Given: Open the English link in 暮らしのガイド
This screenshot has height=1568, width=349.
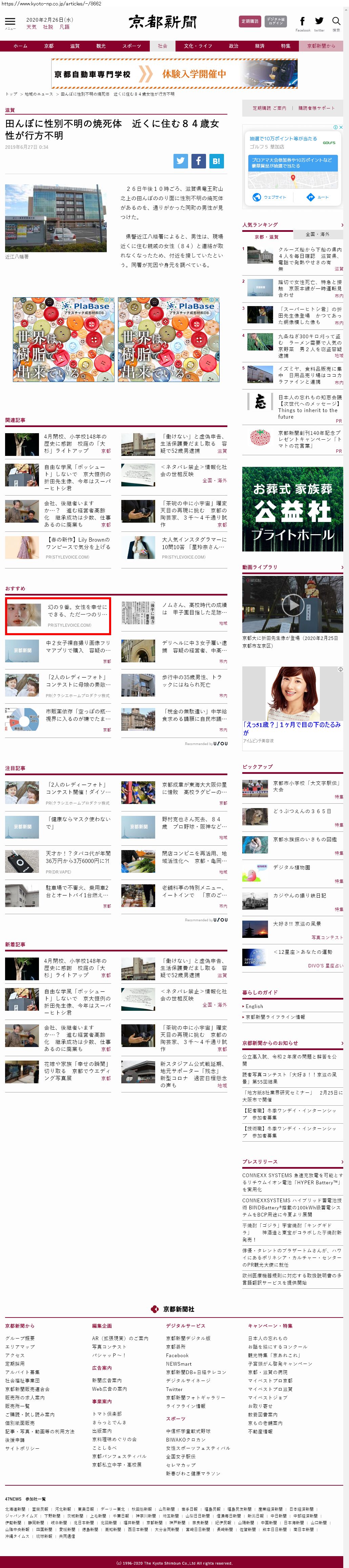Looking at the screenshot, I should click(254, 1007).
